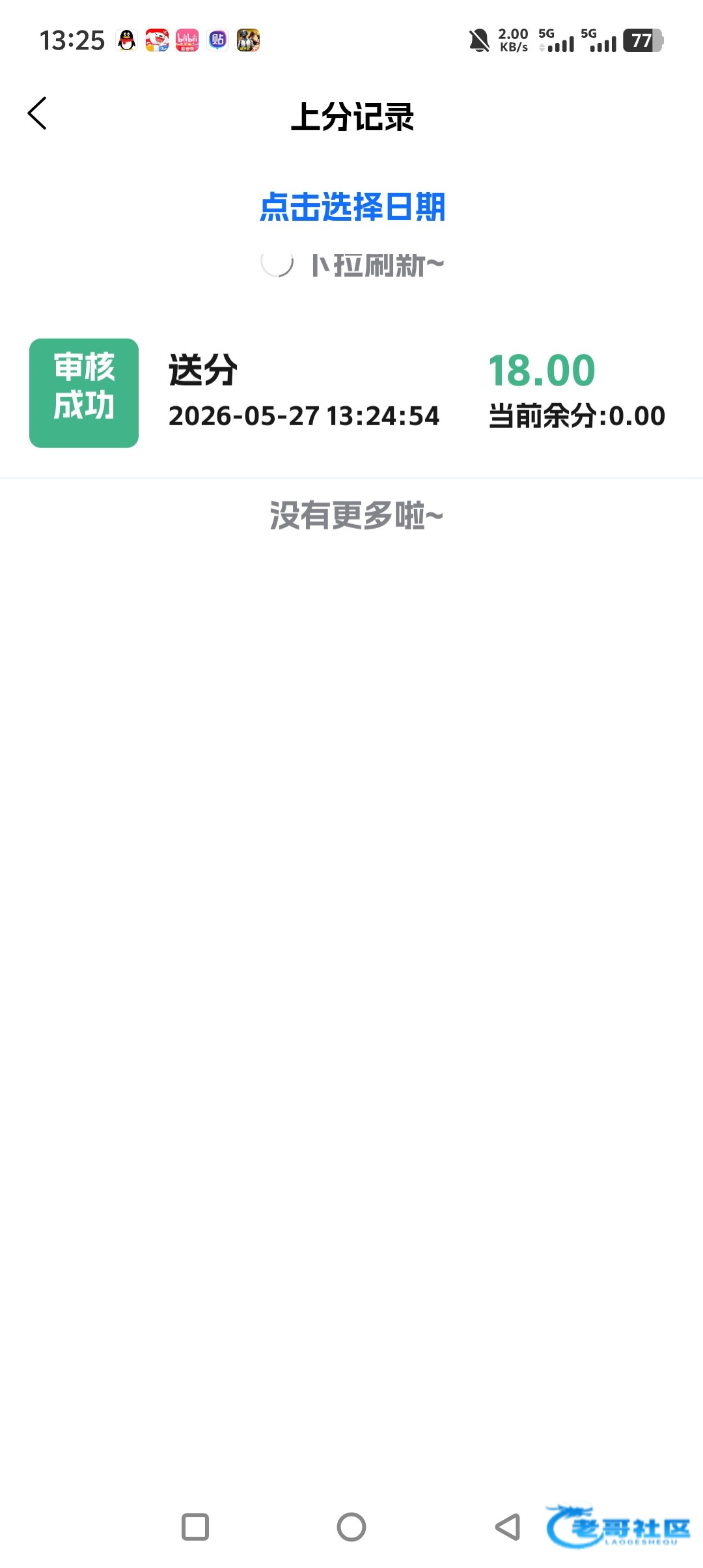703x1568 pixels.
Task: Open date picker via 点击选择日期
Action: click(x=352, y=207)
